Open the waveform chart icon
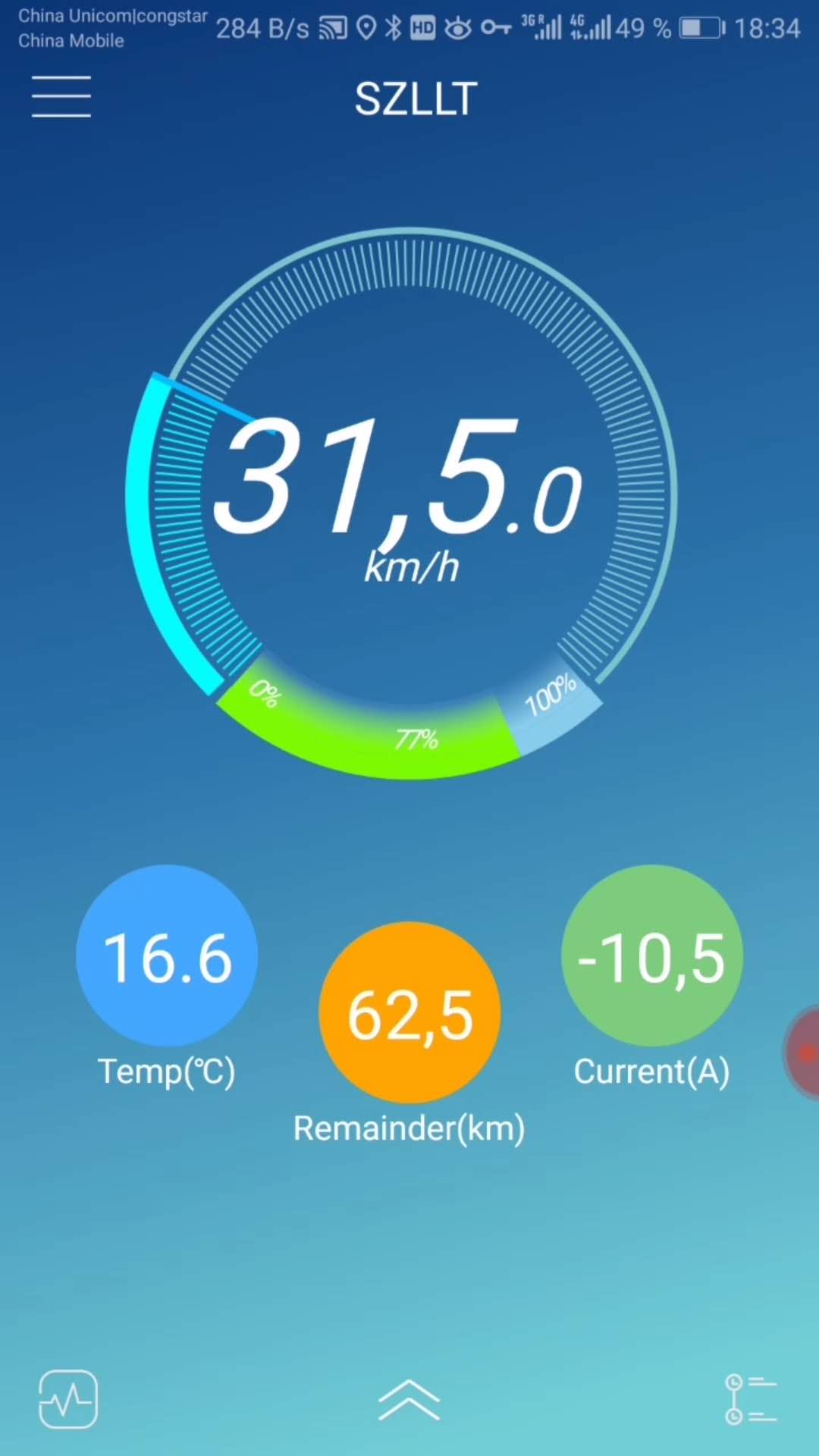819x1456 pixels. pyautogui.click(x=68, y=1399)
